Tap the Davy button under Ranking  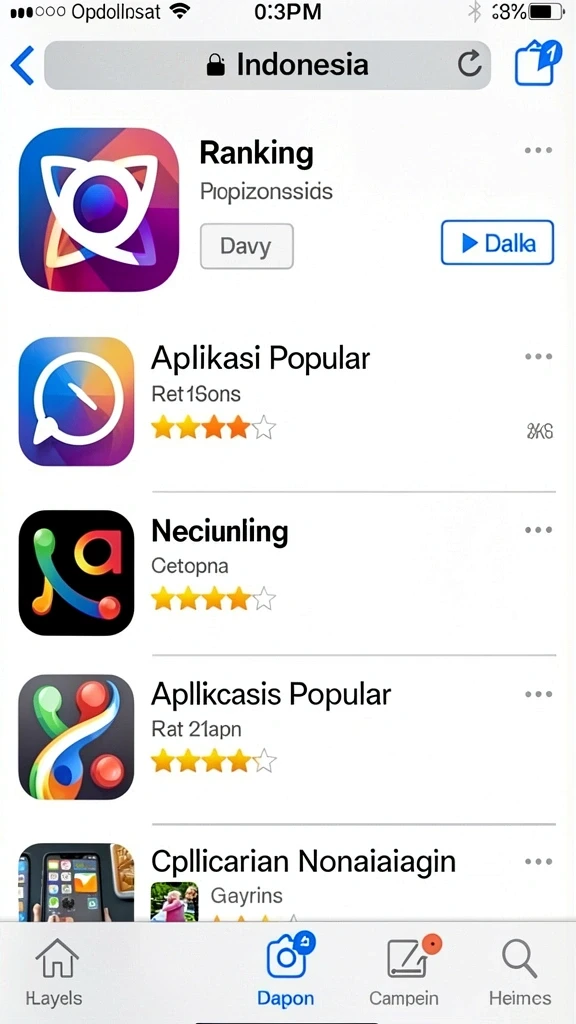(246, 246)
